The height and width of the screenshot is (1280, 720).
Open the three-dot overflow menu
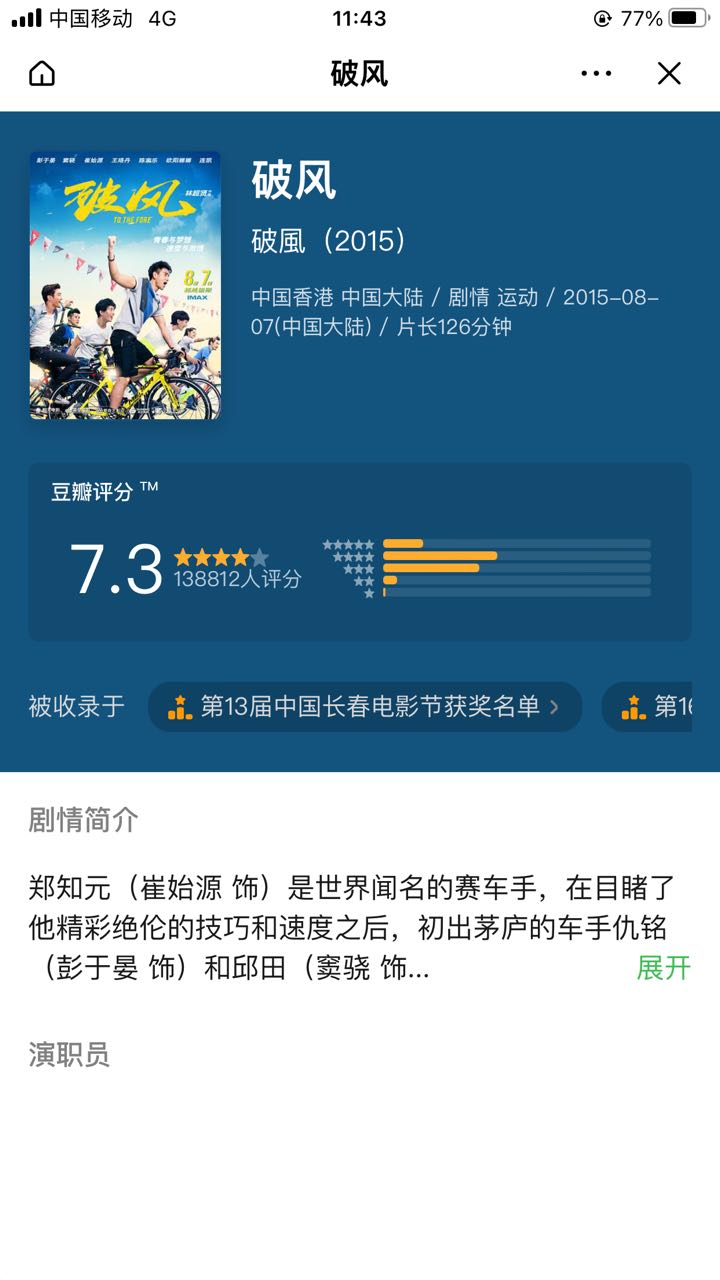[596, 74]
